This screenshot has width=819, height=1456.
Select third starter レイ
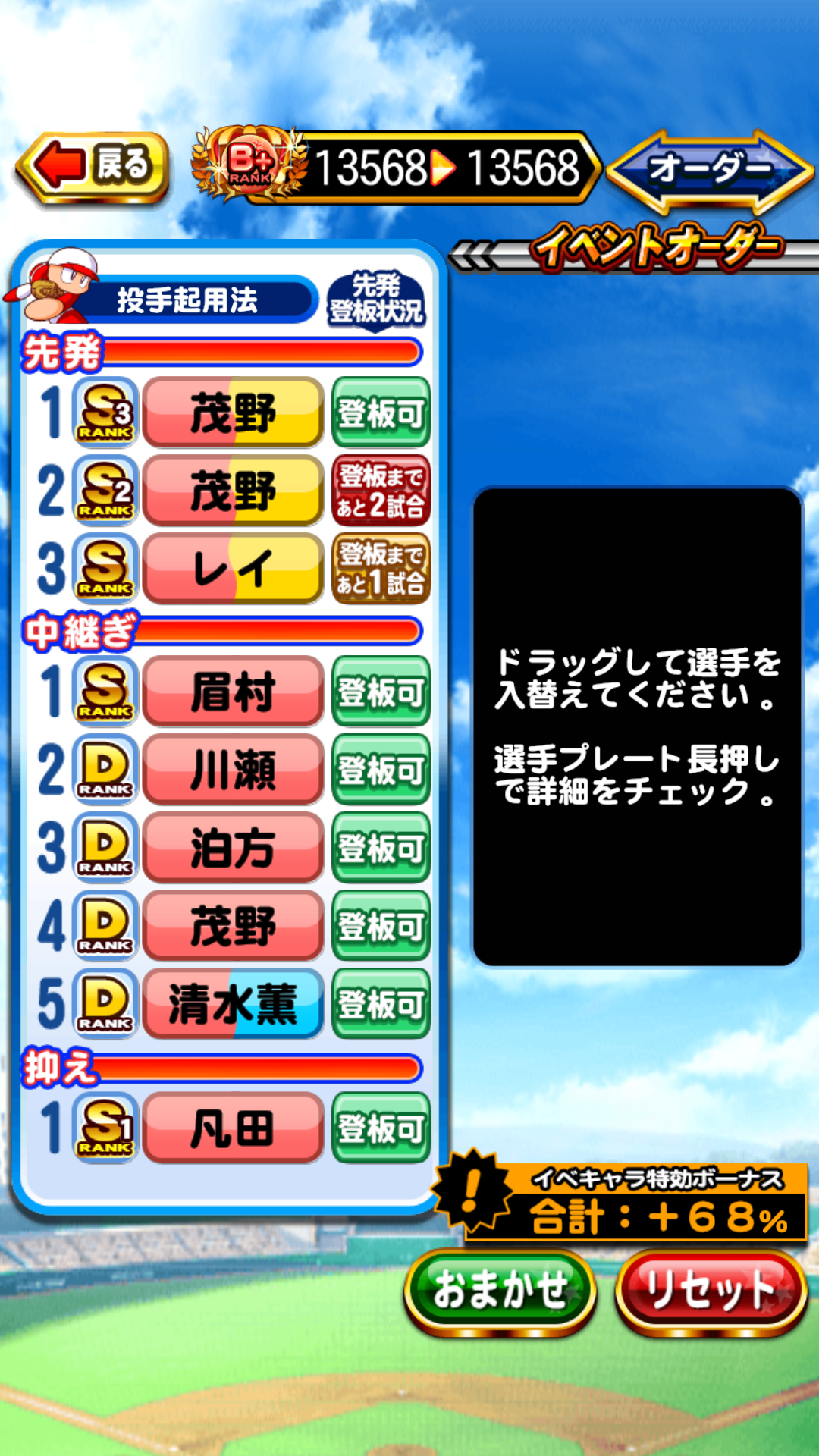(x=233, y=569)
